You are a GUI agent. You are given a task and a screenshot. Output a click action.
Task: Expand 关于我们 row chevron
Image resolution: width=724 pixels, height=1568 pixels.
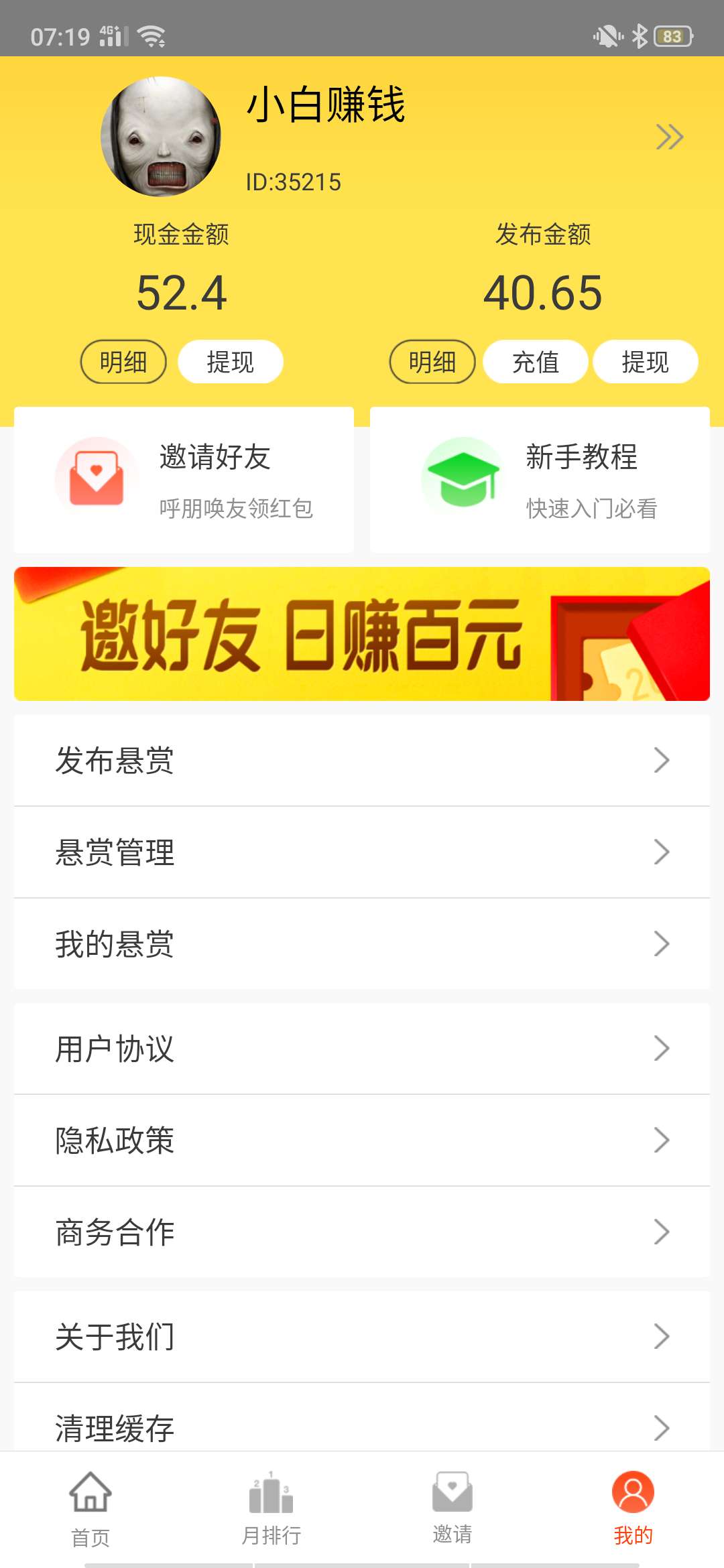[x=662, y=1337]
